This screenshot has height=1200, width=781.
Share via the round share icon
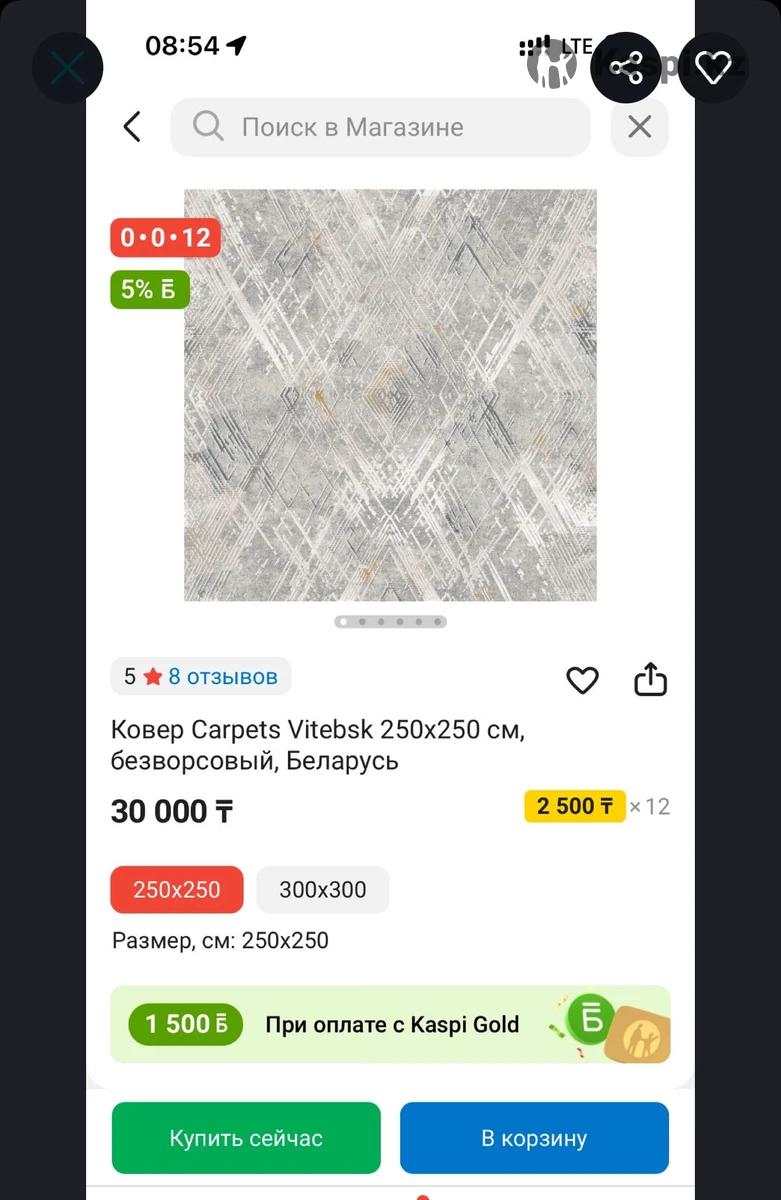click(626, 68)
